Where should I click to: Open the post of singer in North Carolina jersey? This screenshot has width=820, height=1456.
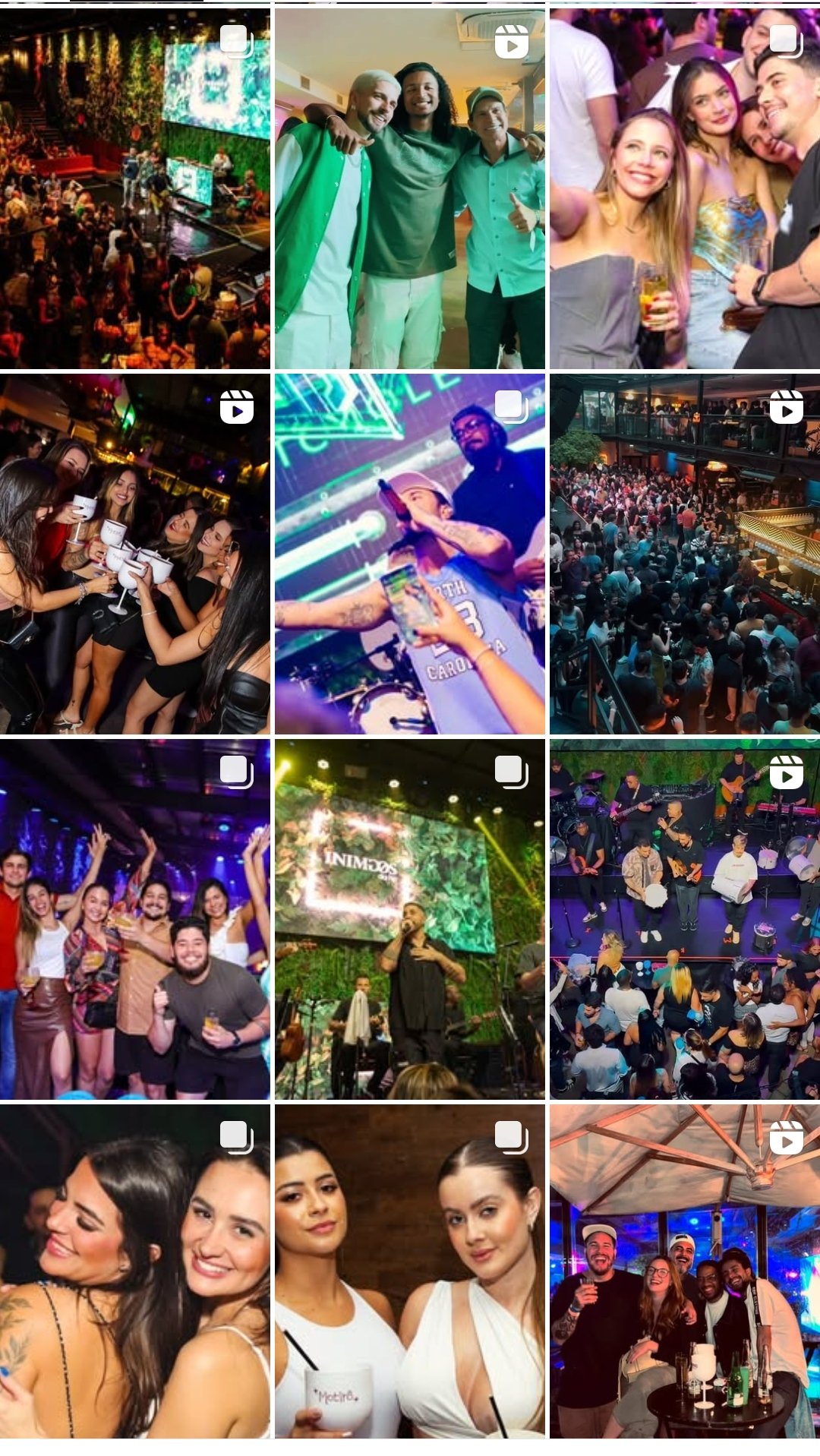click(x=409, y=554)
